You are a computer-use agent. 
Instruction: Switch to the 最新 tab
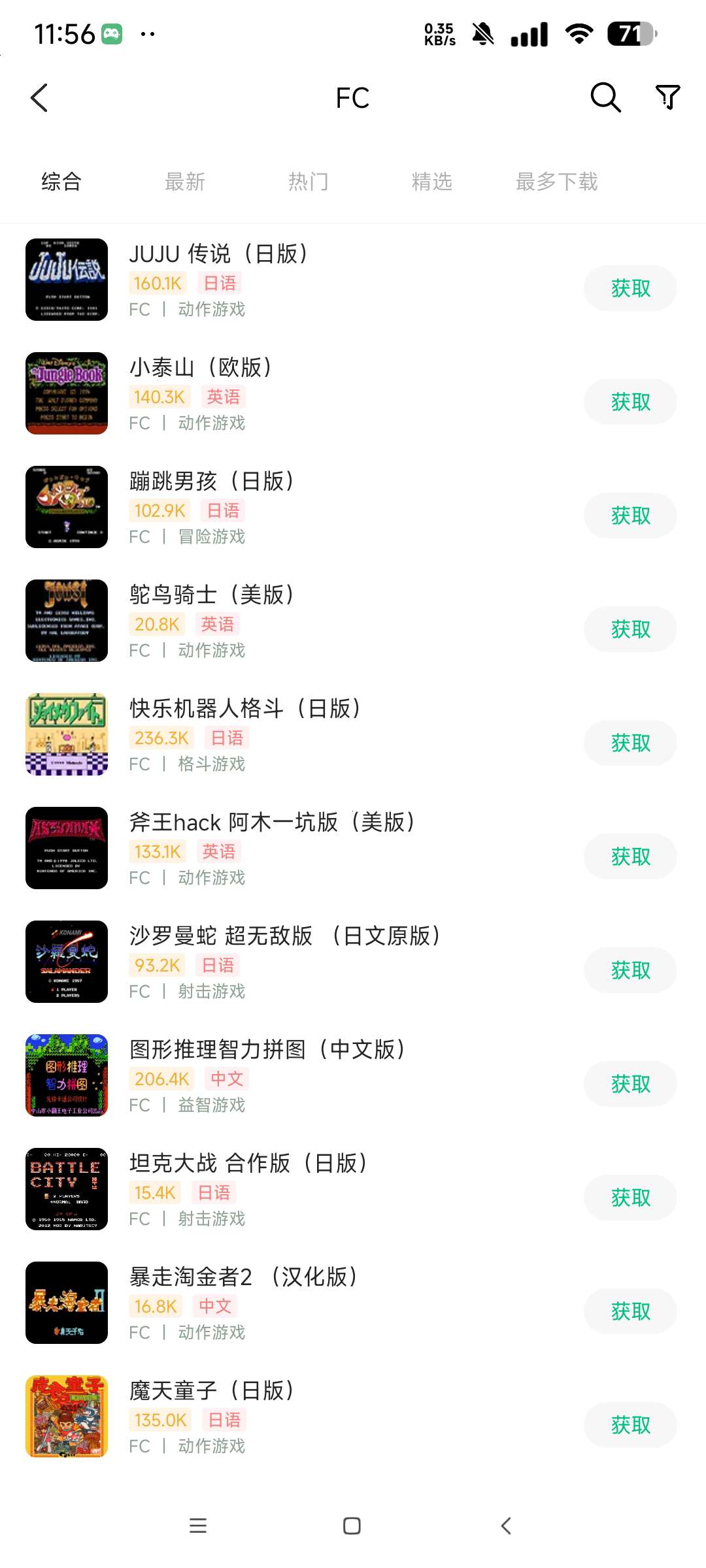click(185, 182)
